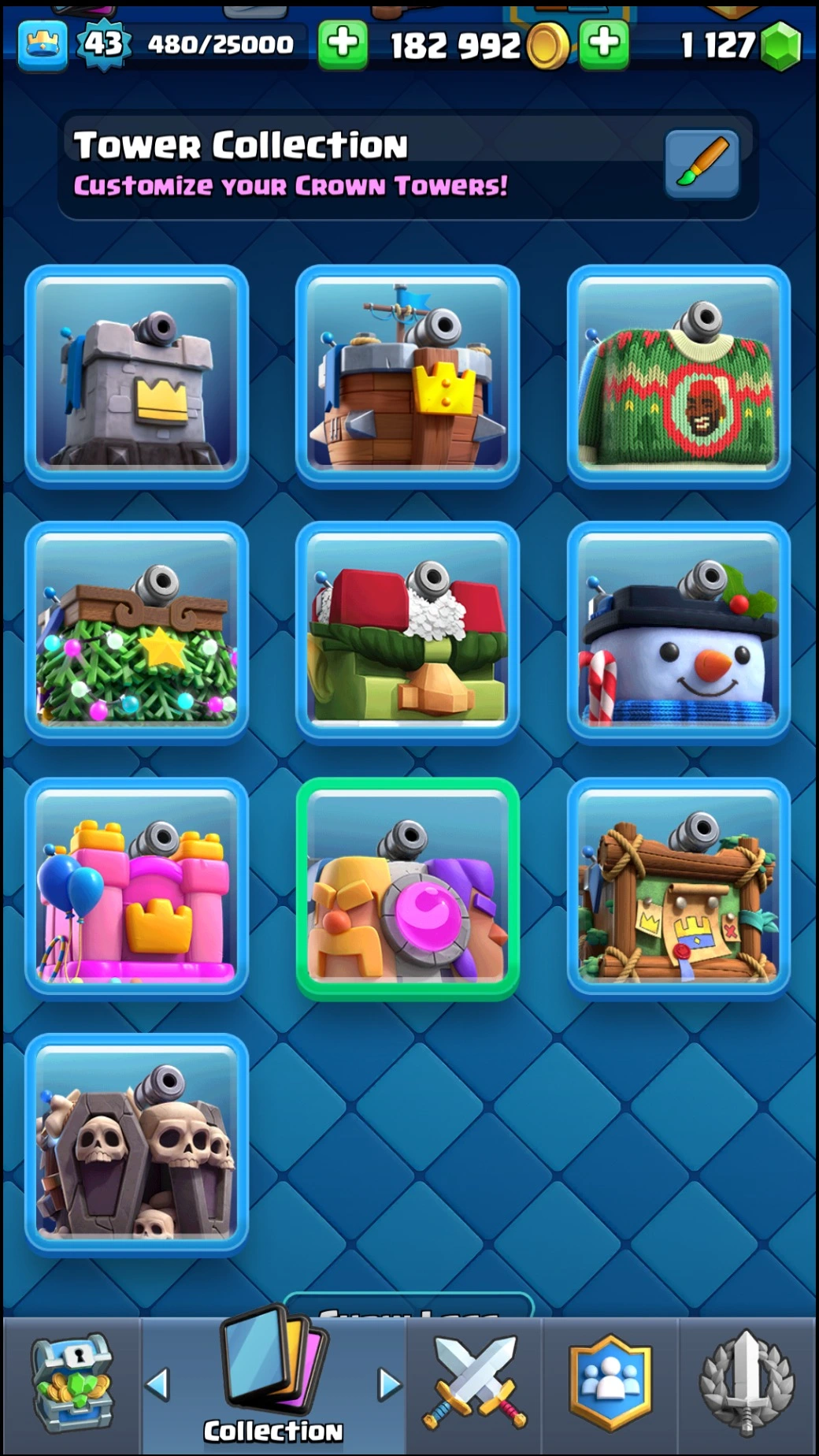
Task: Open the player crown profile icon
Action: tap(42, 45)
